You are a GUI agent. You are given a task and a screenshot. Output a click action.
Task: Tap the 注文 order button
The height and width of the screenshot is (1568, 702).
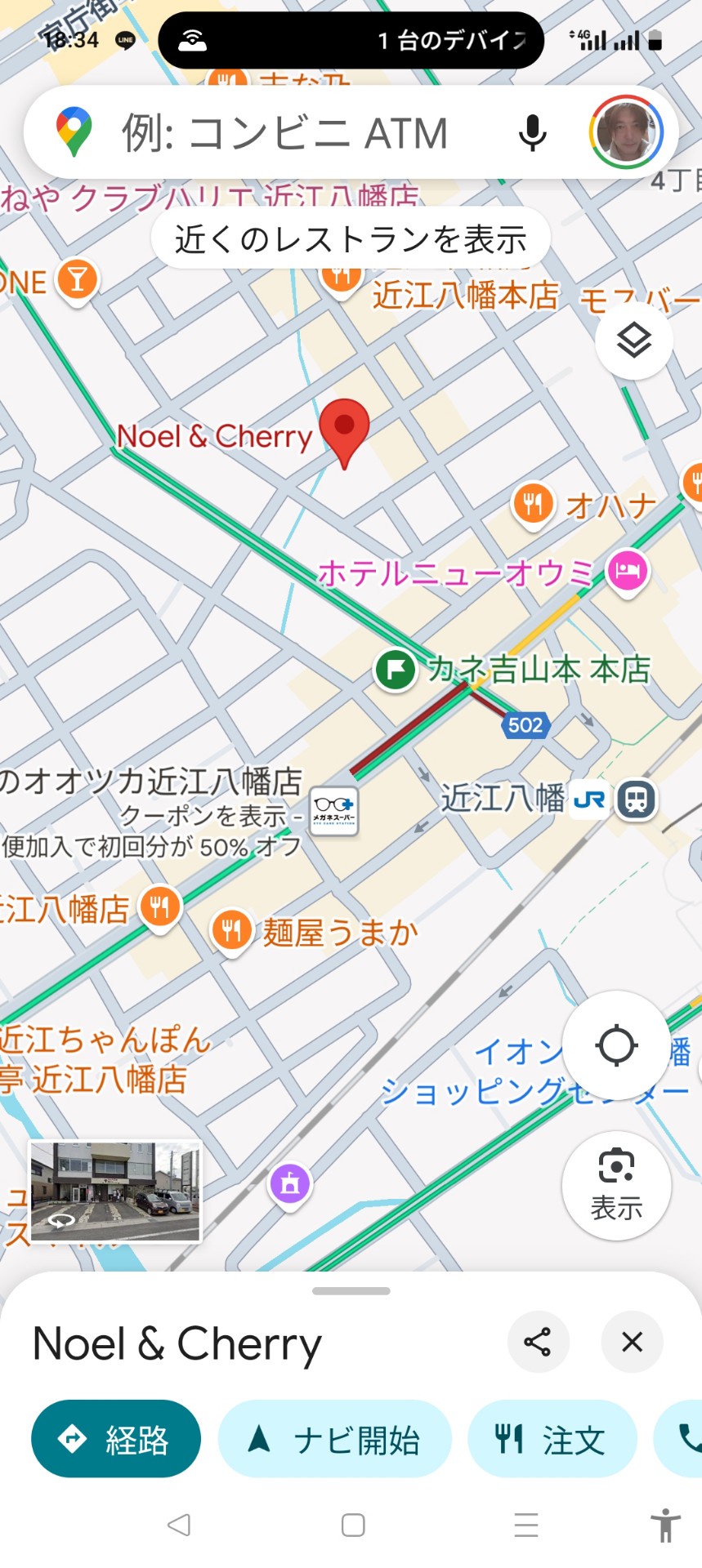(552, 1438)
